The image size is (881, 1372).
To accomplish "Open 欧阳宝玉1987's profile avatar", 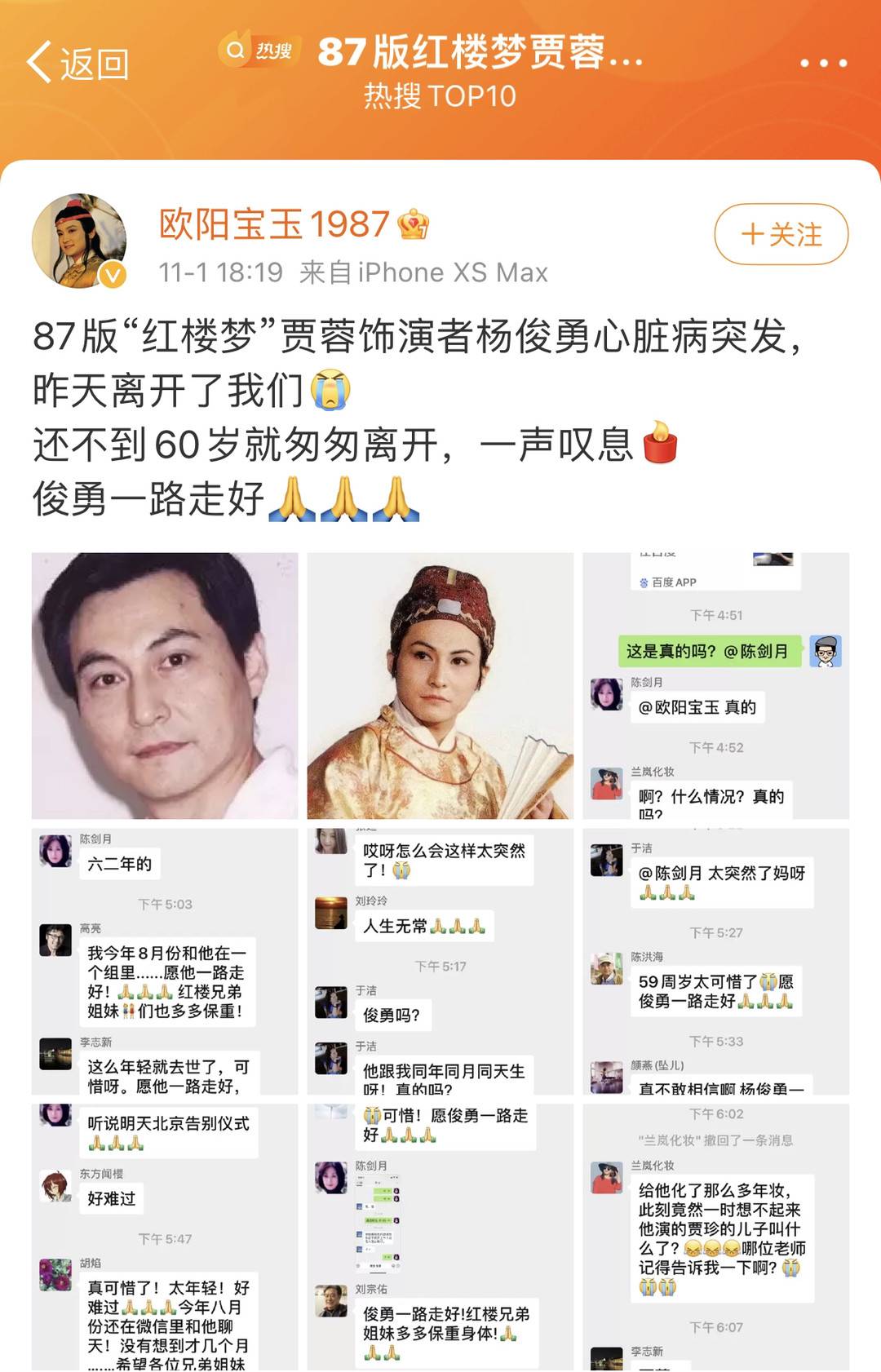I will [x=79, y=241].
